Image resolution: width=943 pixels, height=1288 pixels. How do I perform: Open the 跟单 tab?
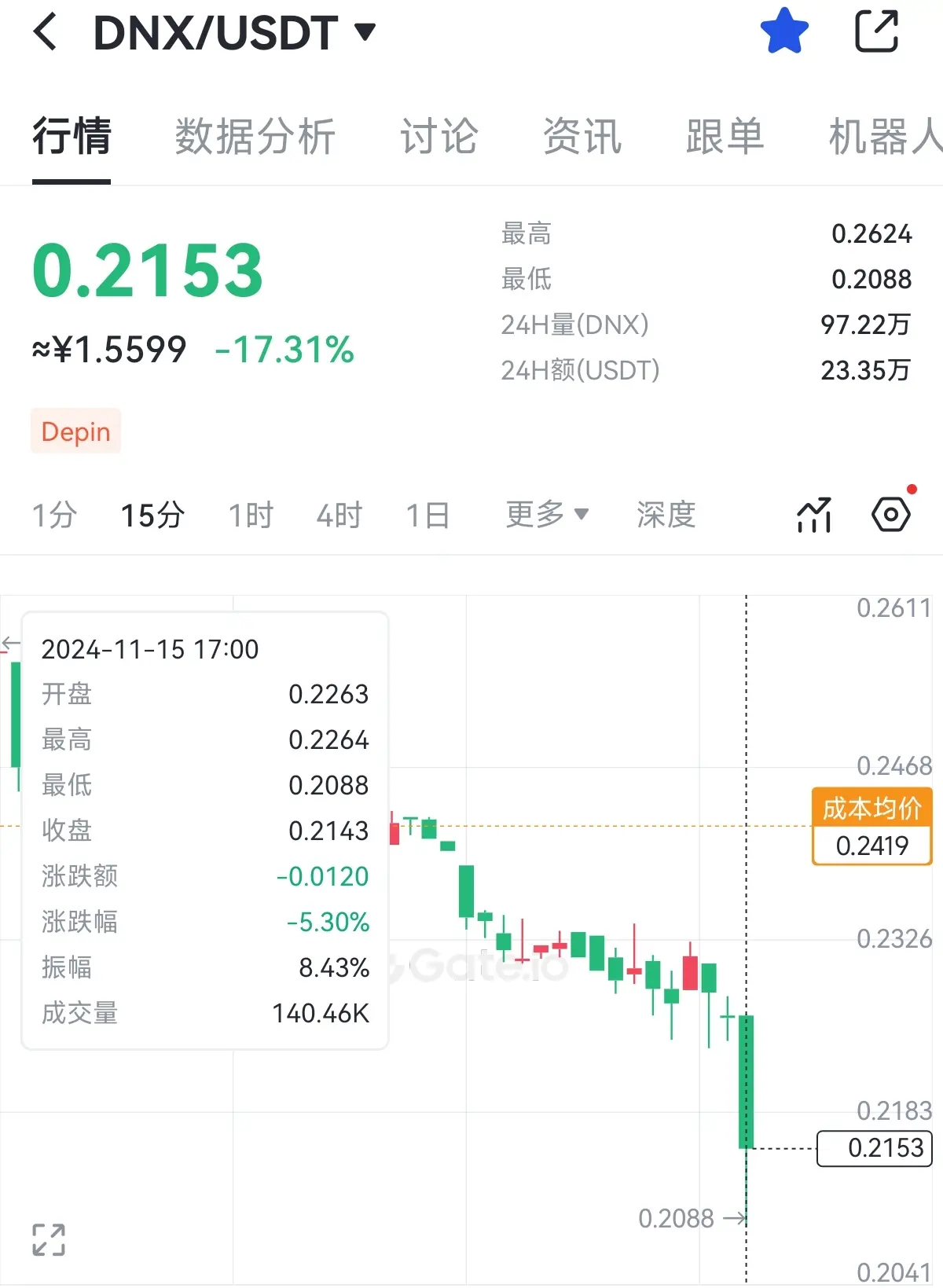725,137
